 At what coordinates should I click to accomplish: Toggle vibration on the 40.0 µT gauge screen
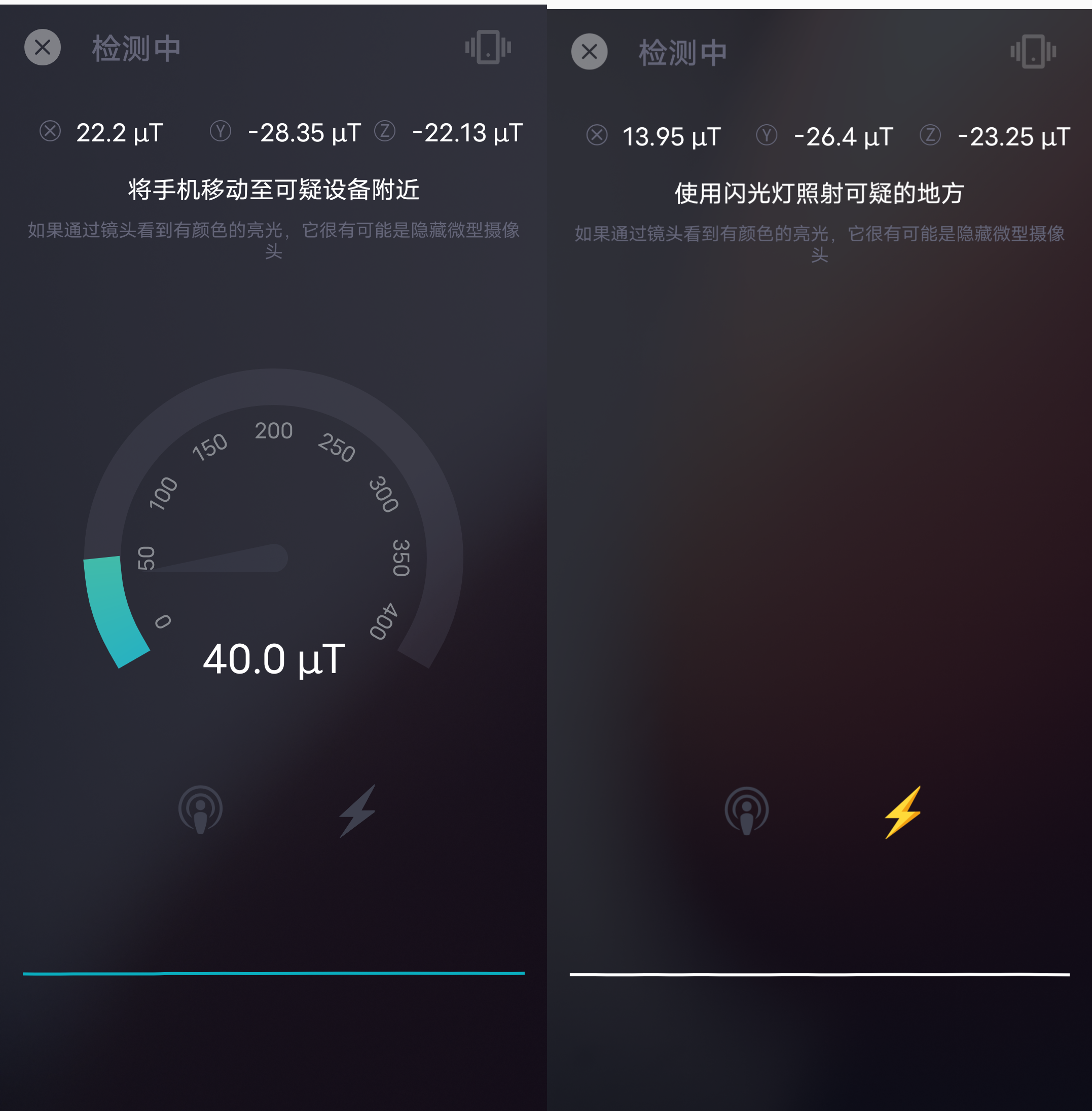488,48
